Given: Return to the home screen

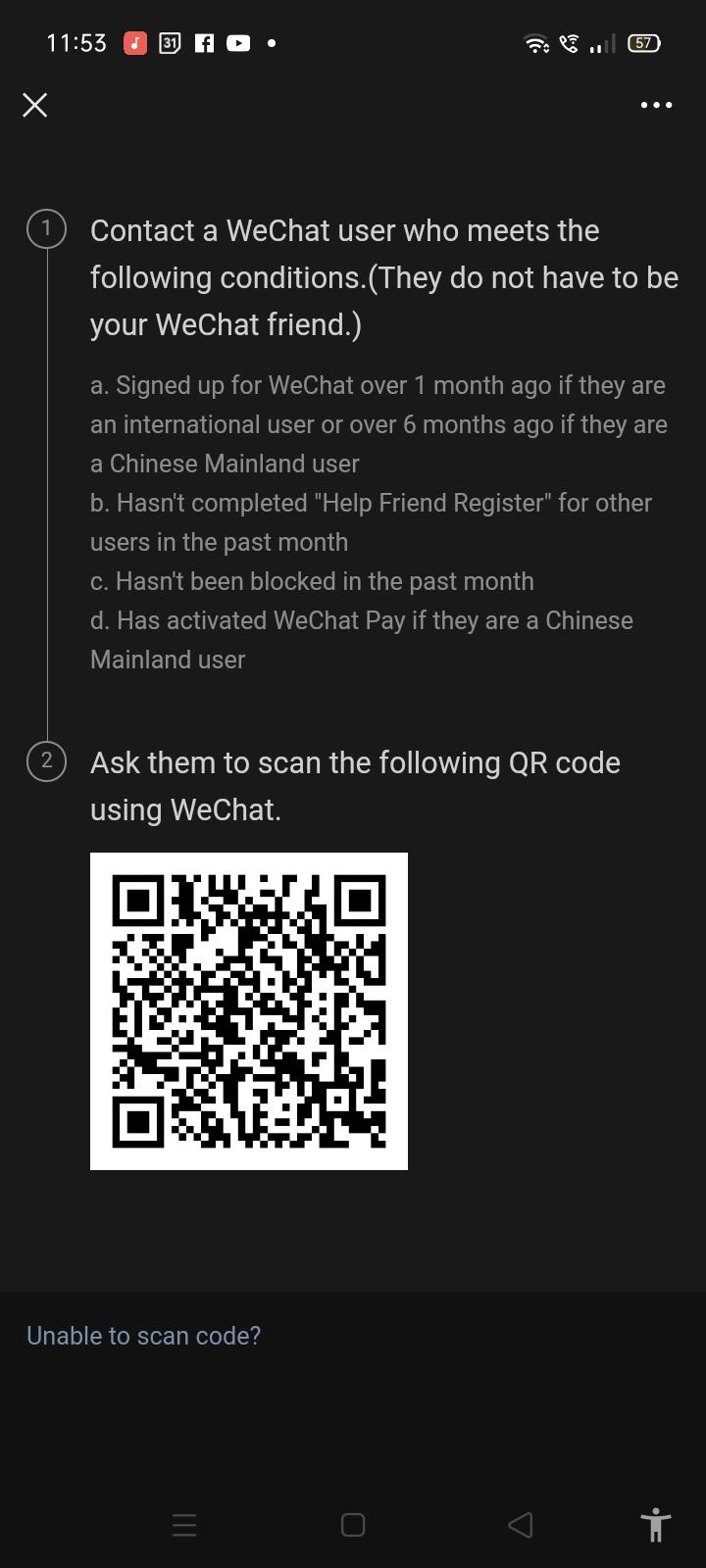Looking at the screenshot, I should point(353,1525).
